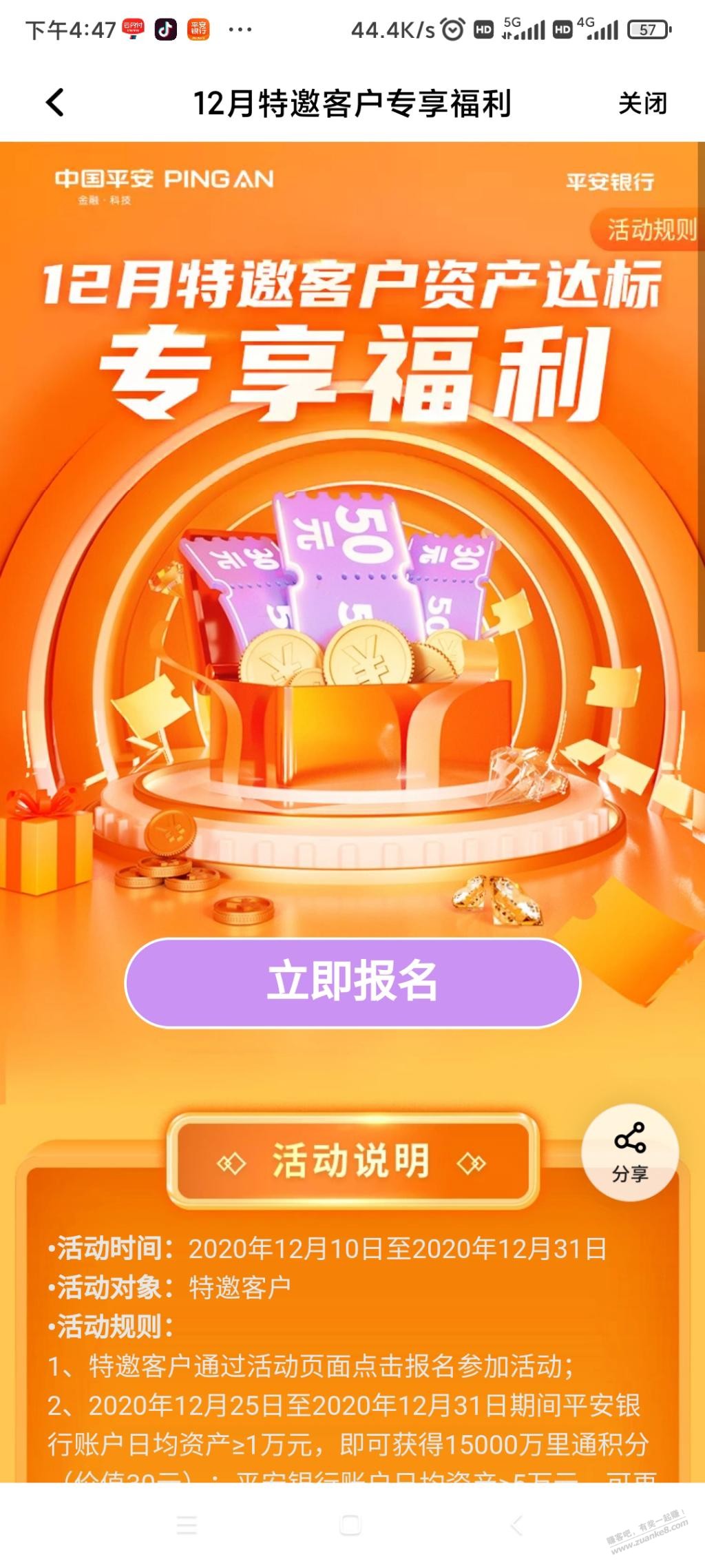Image resolution: width=705 pixels, height=1568 pixels.
Task: Tap 立即报名 to sign up now
Action: (x=352, y=982)
